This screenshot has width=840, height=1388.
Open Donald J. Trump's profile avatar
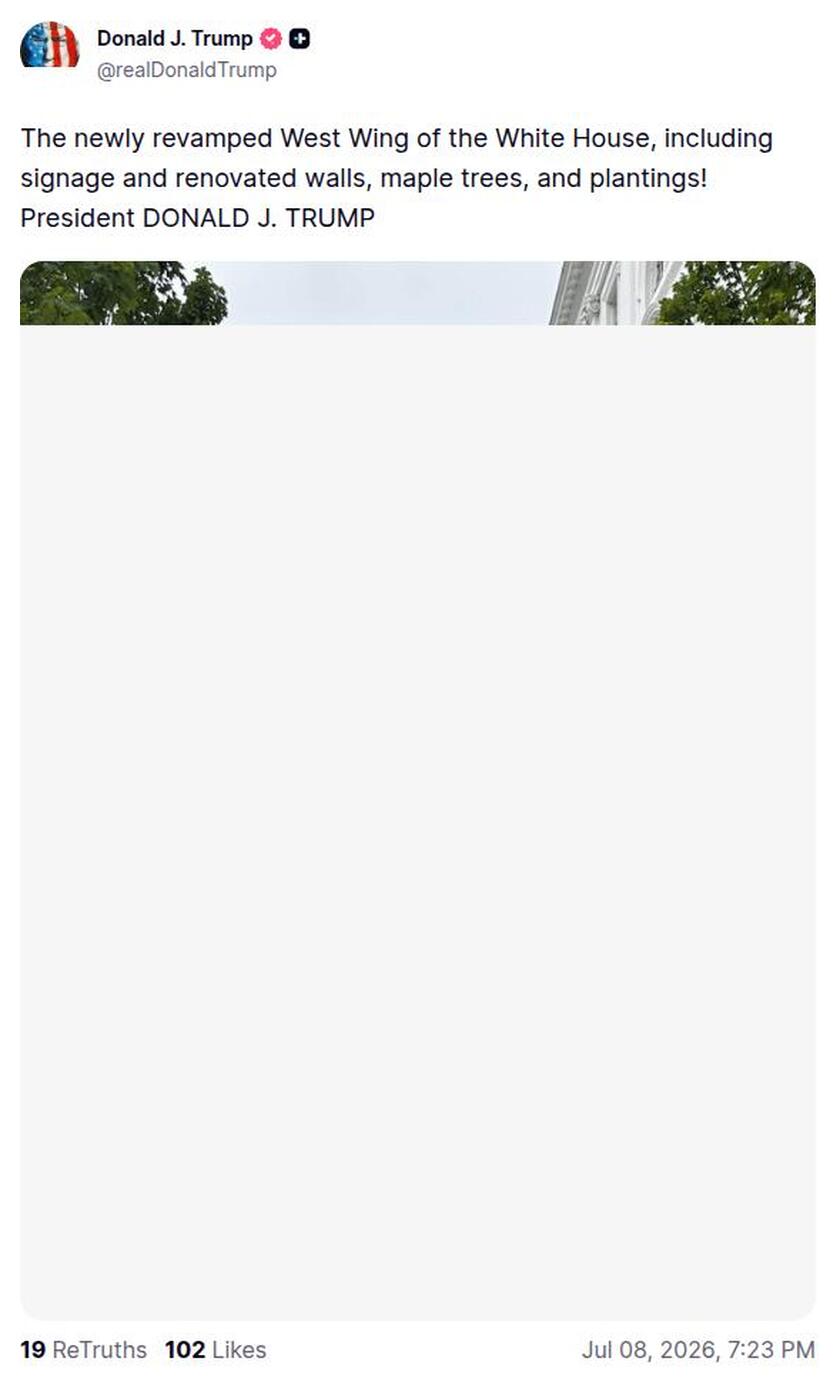[x=49, y=45]
